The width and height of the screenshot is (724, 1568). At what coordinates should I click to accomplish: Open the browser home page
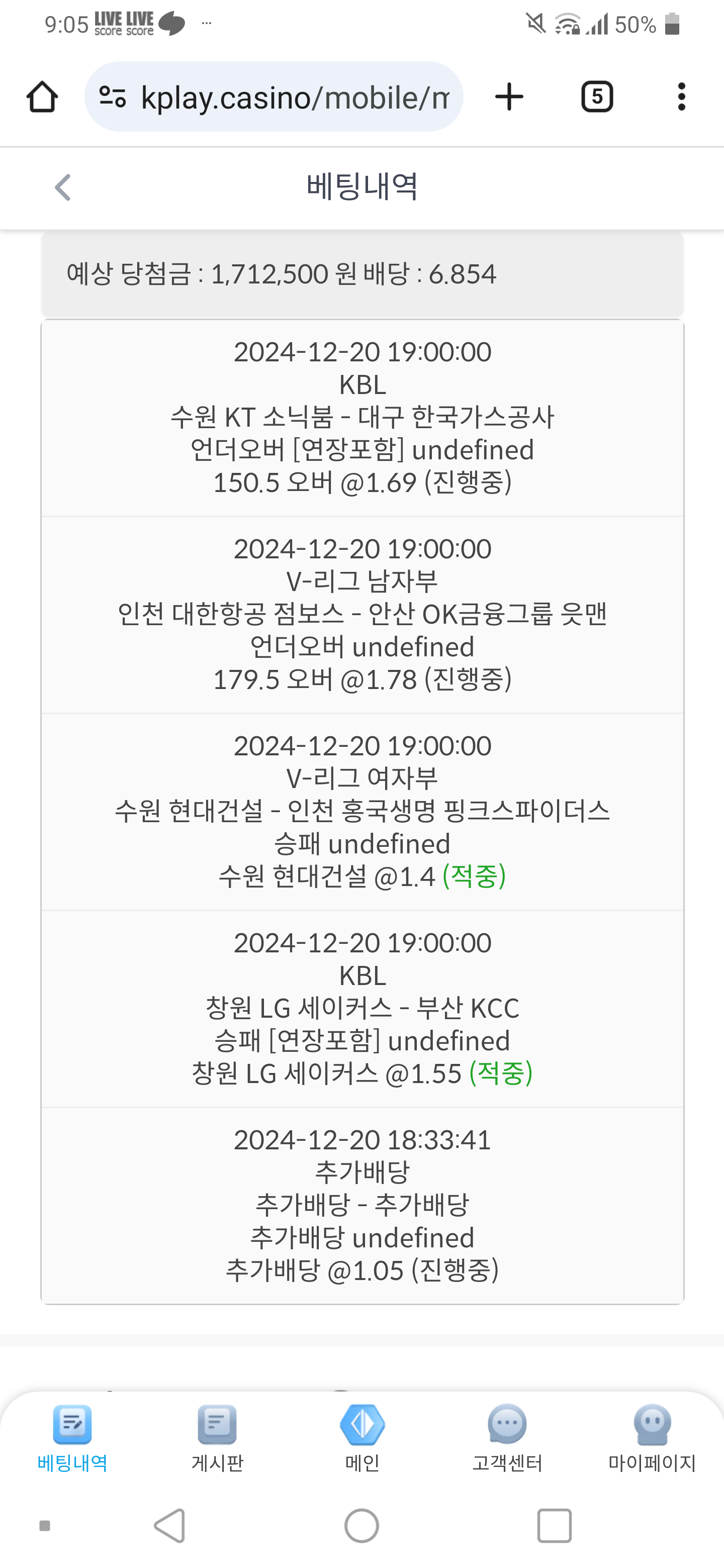42,97
